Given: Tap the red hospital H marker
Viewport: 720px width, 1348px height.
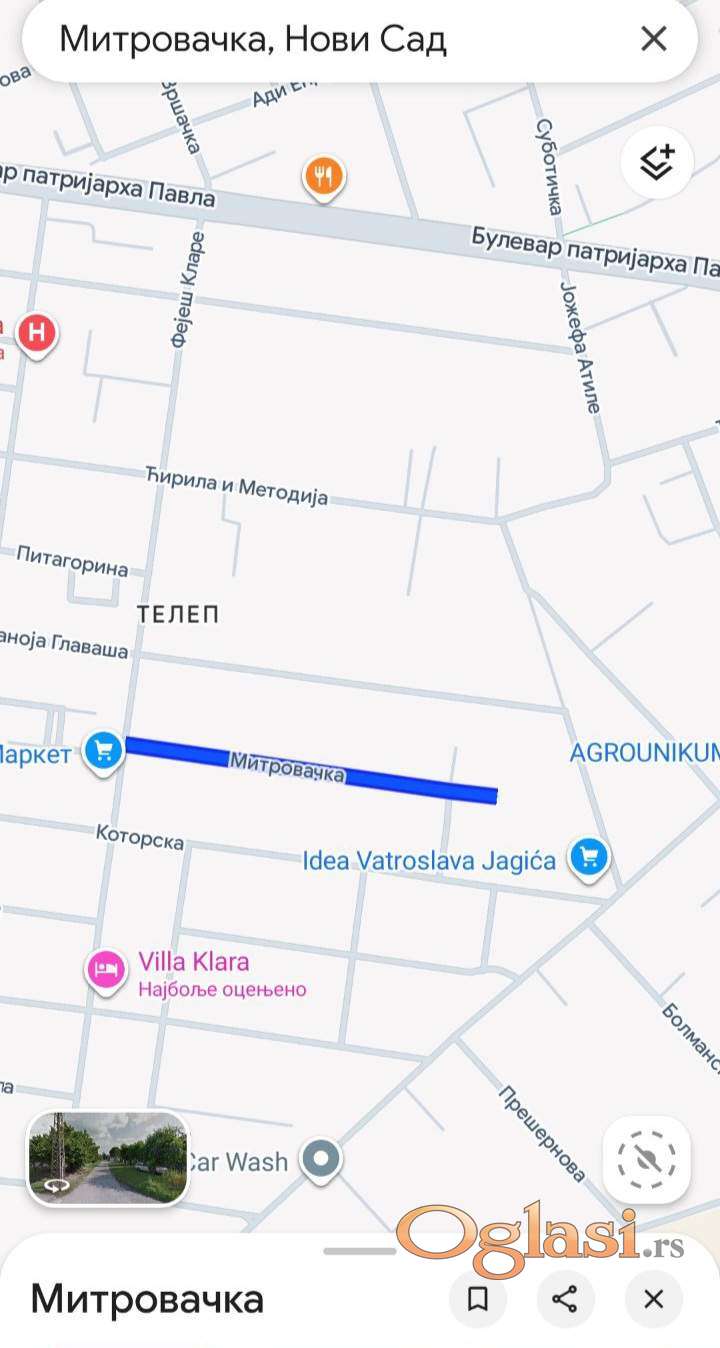Looking at the screenshot, I should point(37,332).
